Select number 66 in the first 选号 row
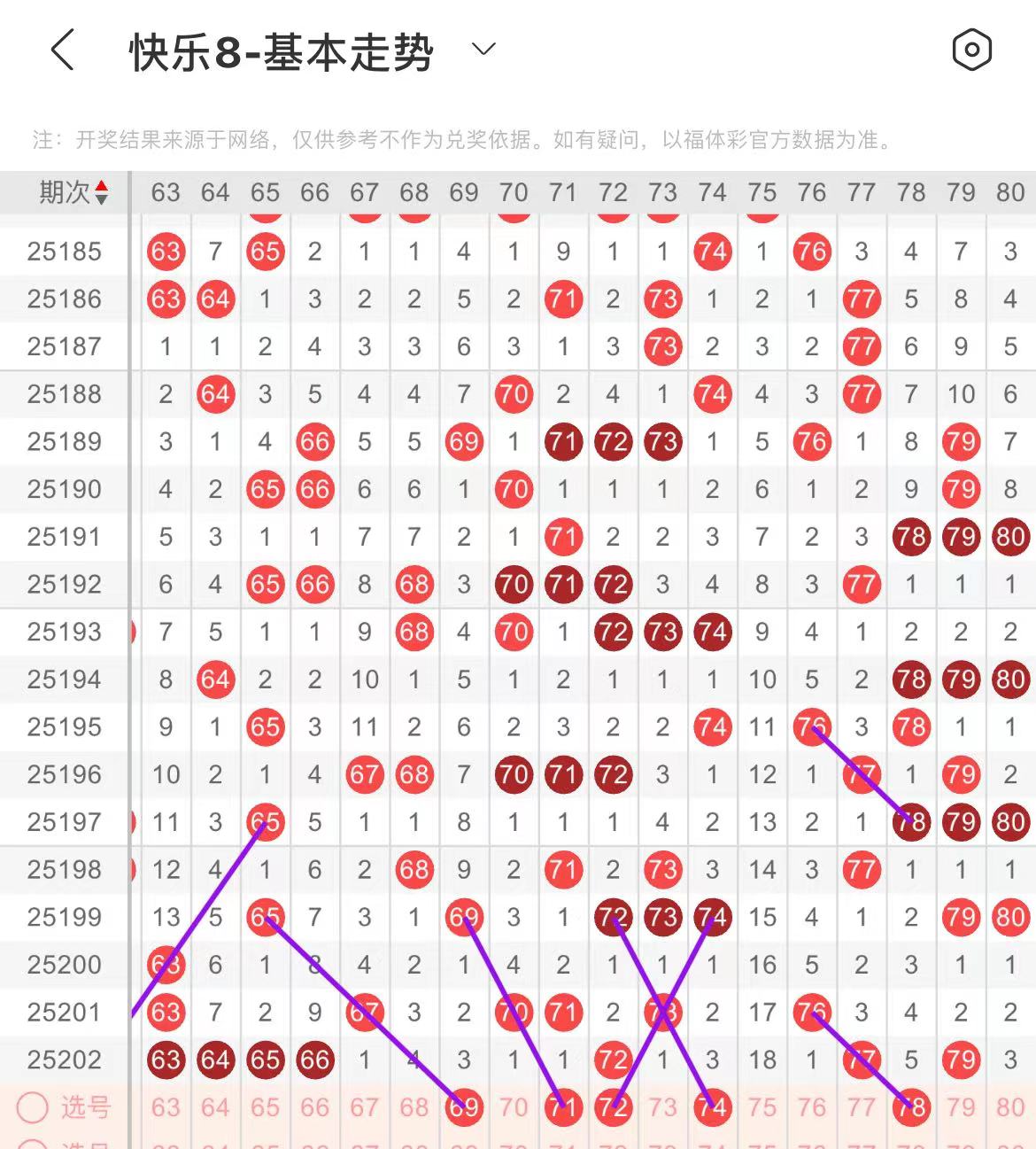This screenshot has height=1149, width=1036. 314,1107
